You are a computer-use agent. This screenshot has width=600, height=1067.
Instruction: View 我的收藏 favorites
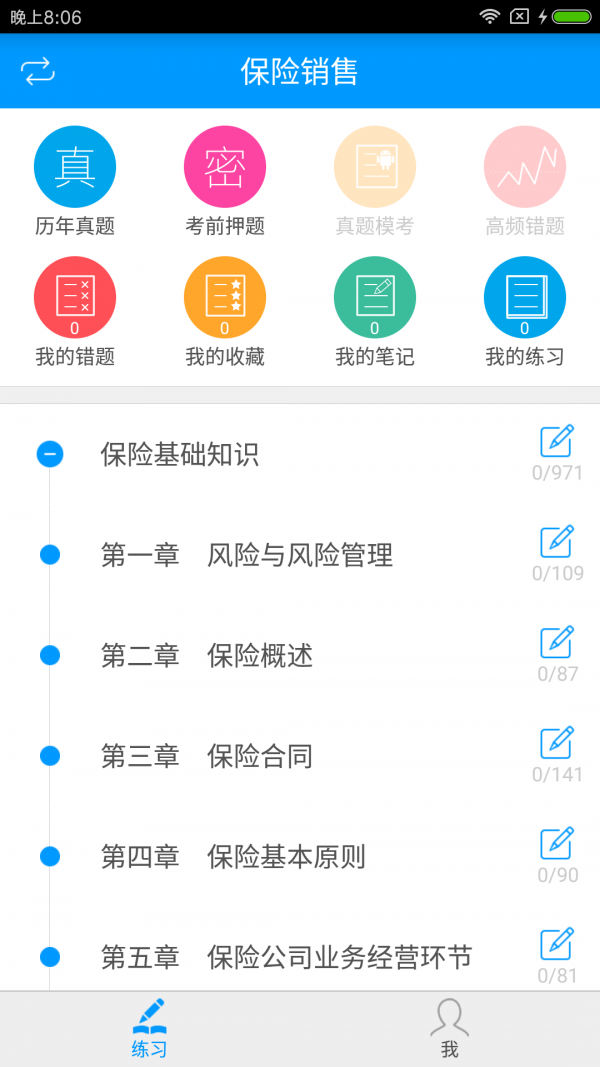(225, 298)
